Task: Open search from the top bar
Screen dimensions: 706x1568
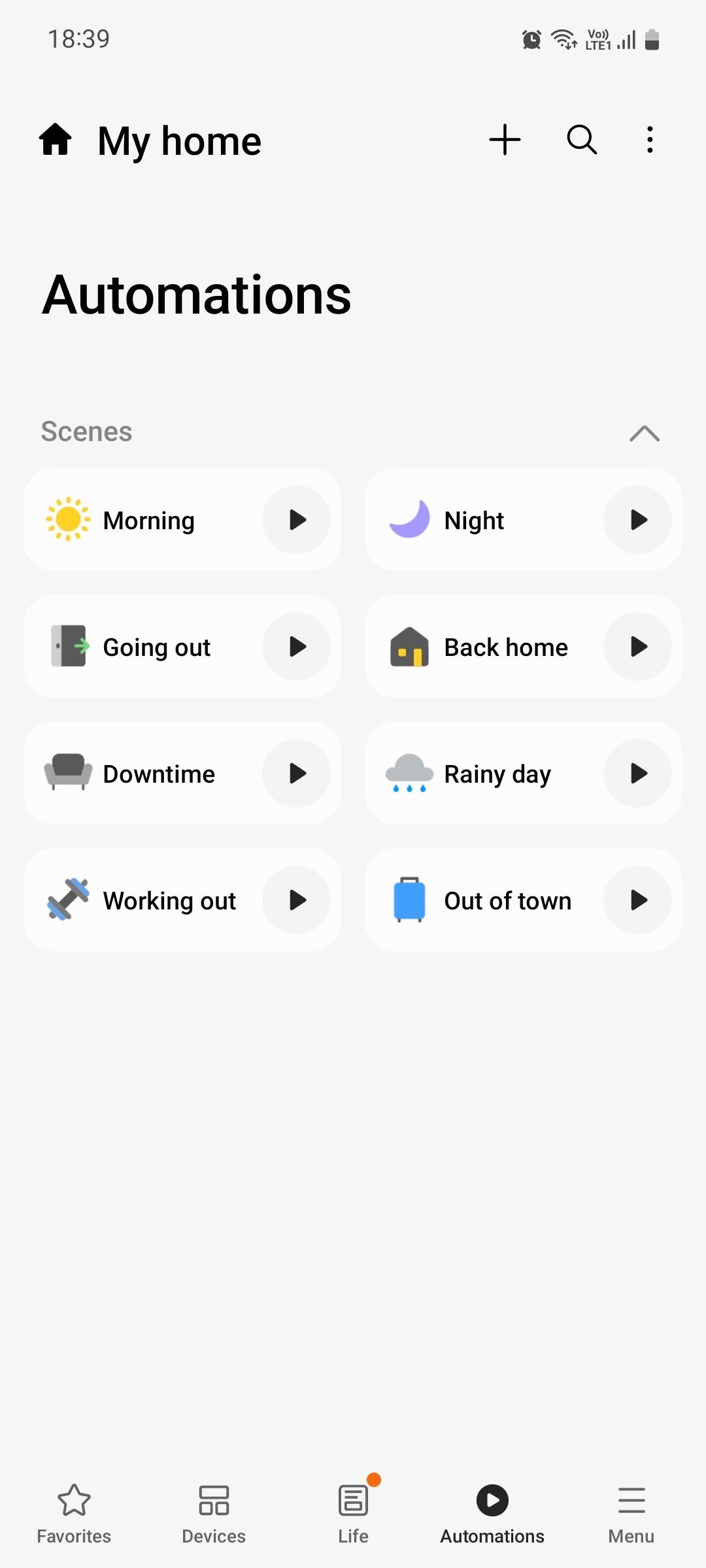Action: pos(580,139)
